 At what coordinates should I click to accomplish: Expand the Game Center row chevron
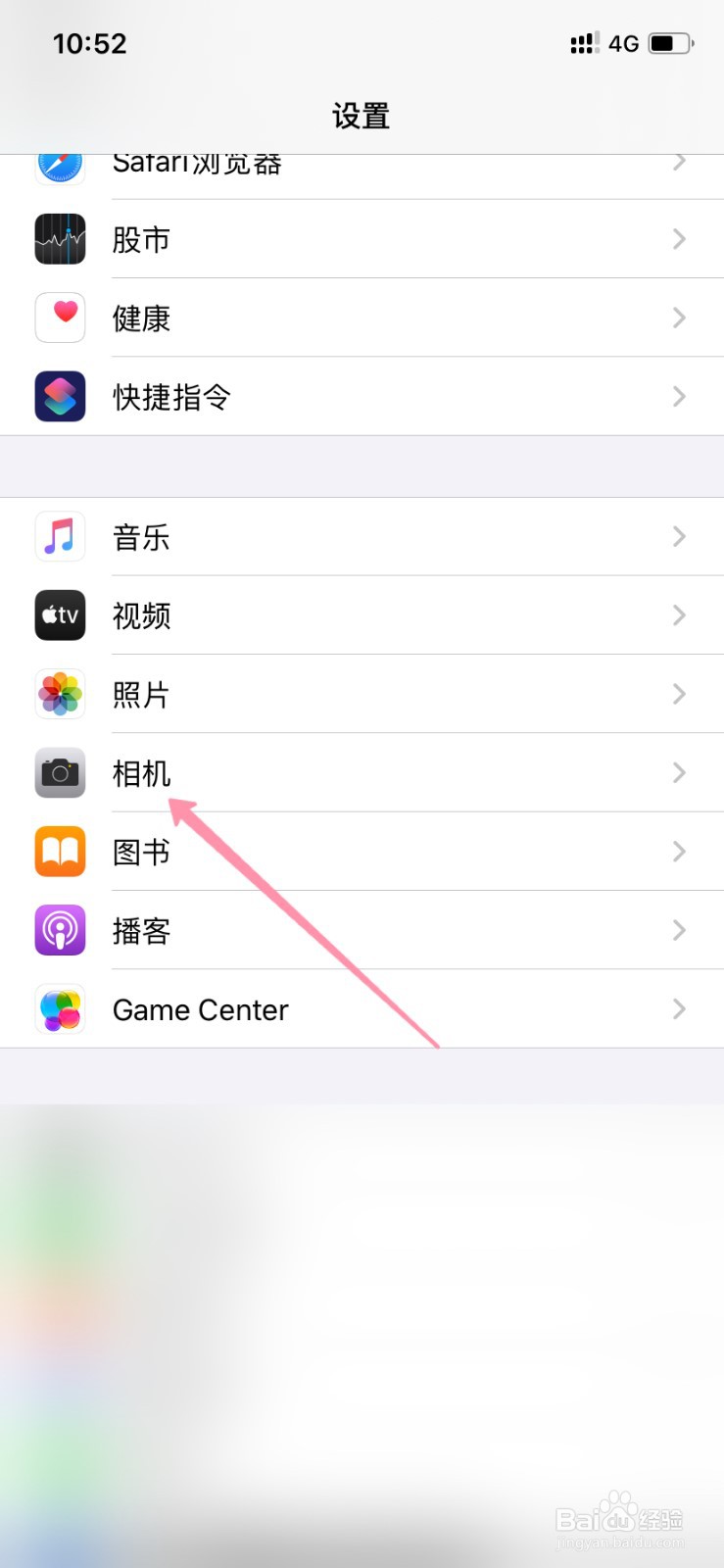click(679, 1009)
